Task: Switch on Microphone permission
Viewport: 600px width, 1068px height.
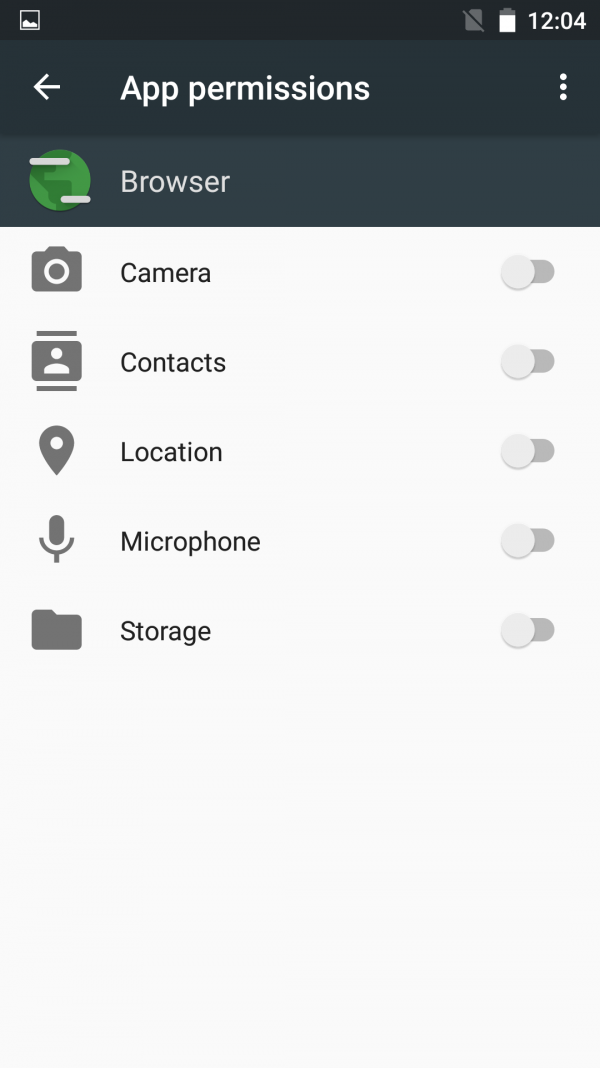Action: (x=528, y=541)
